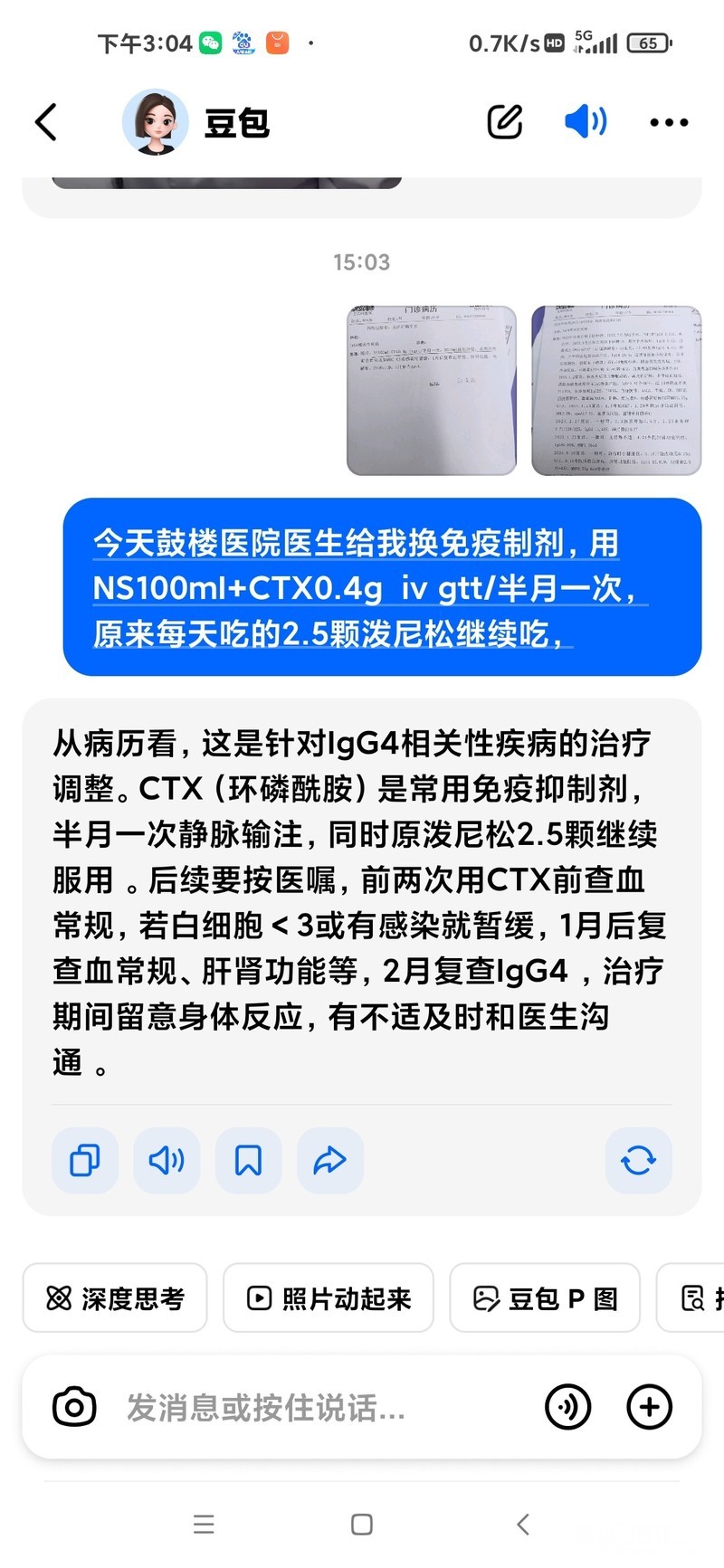
Task: Regenerate the assistant's answer
Action: (638, 1160)
